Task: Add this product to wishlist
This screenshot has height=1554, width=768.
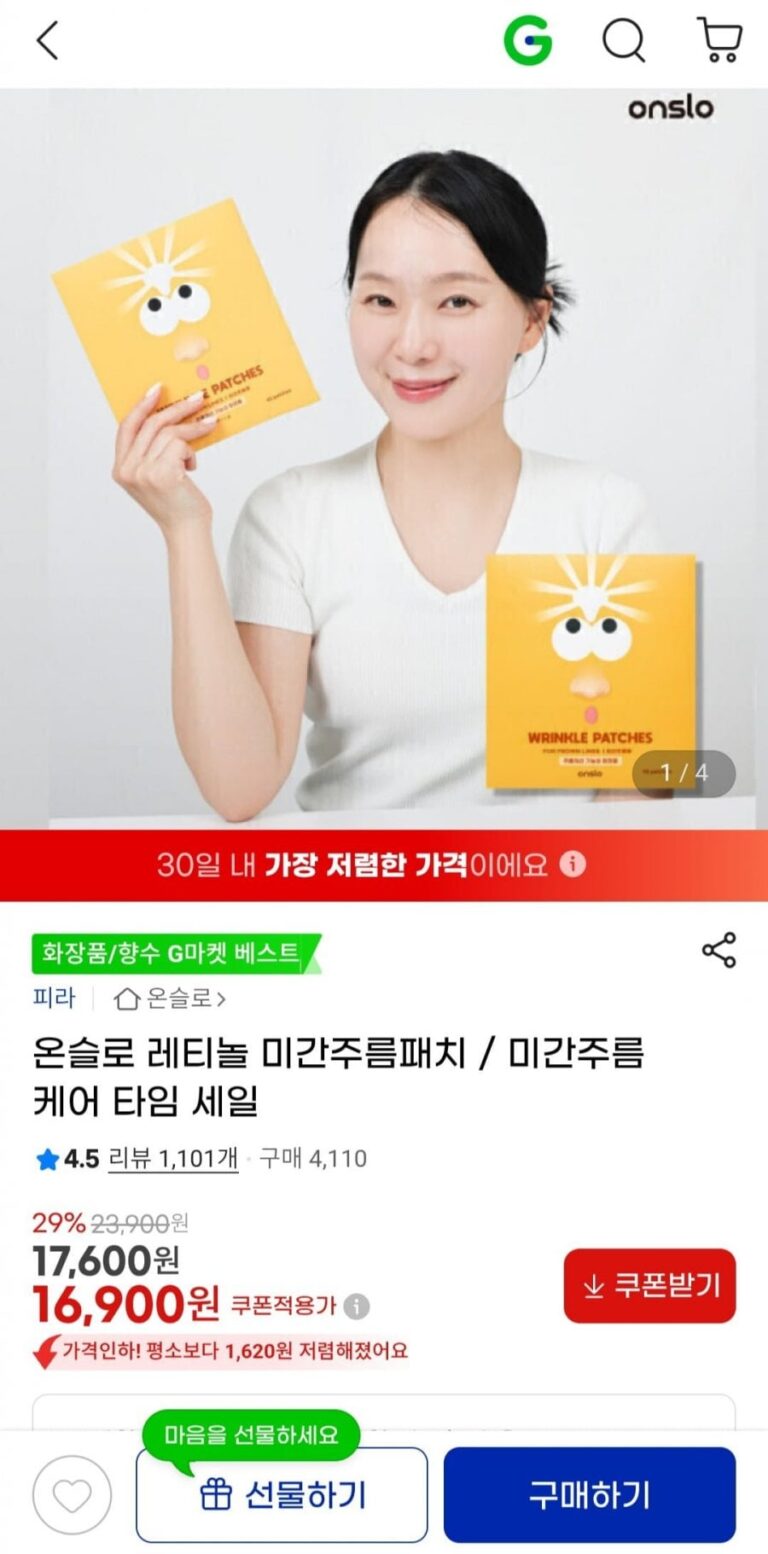Action: point(72,1495)
